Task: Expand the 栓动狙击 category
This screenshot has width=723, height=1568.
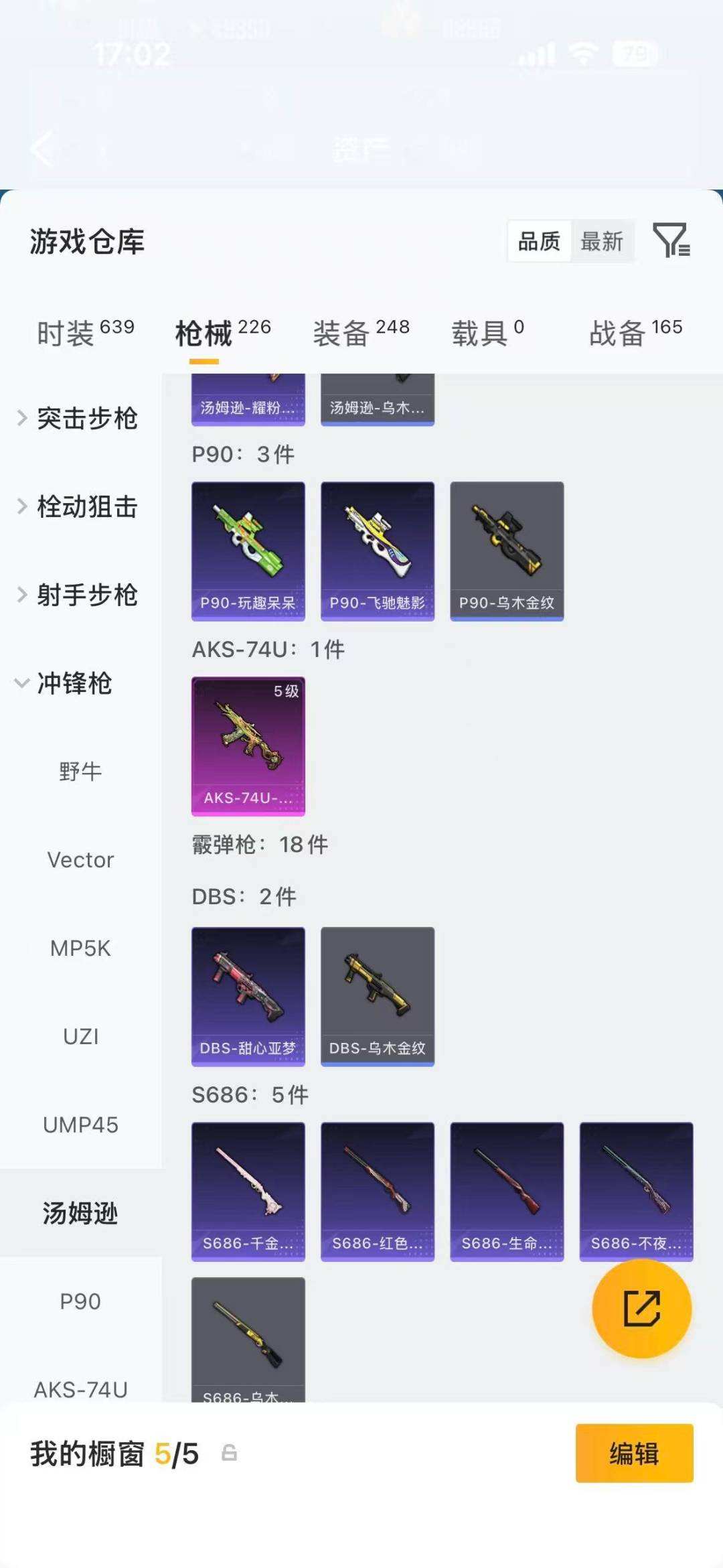Action: pyautogui.click(x=87, y=507)
